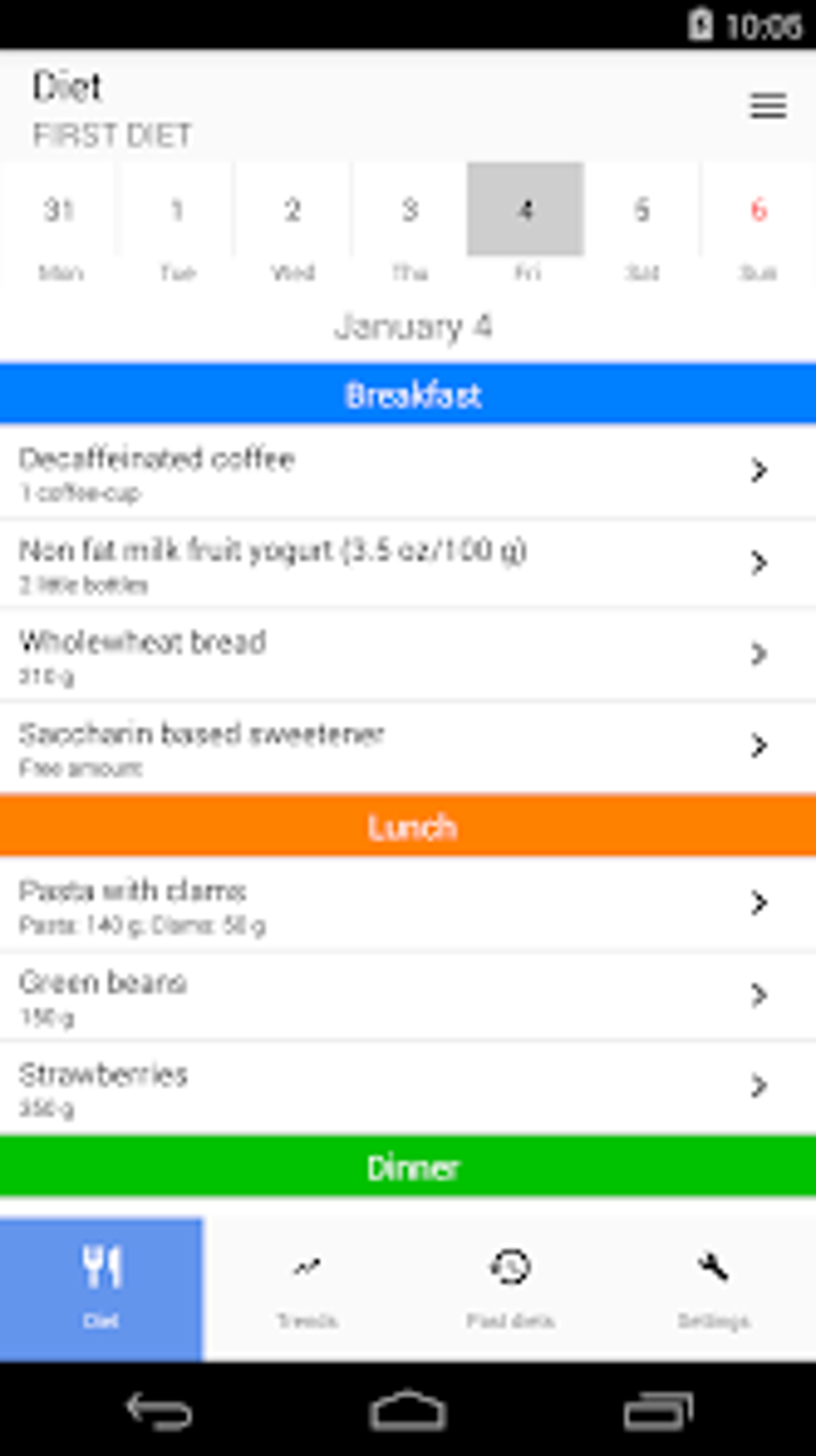Go to the Settings tab
Image resolution: width=816 pixels, height=1456 pixels.
714,1287
